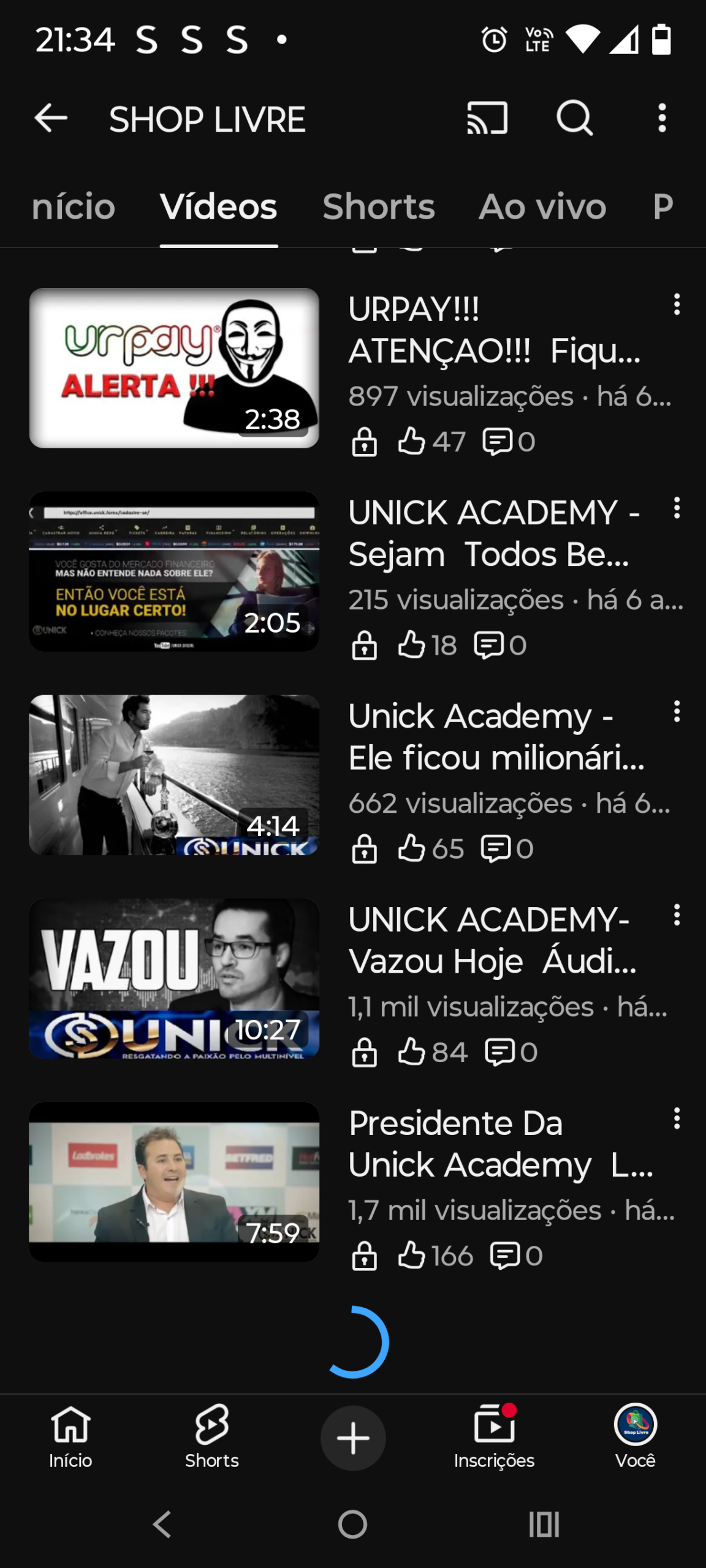Tap the create plus button

coord(353,1438)
